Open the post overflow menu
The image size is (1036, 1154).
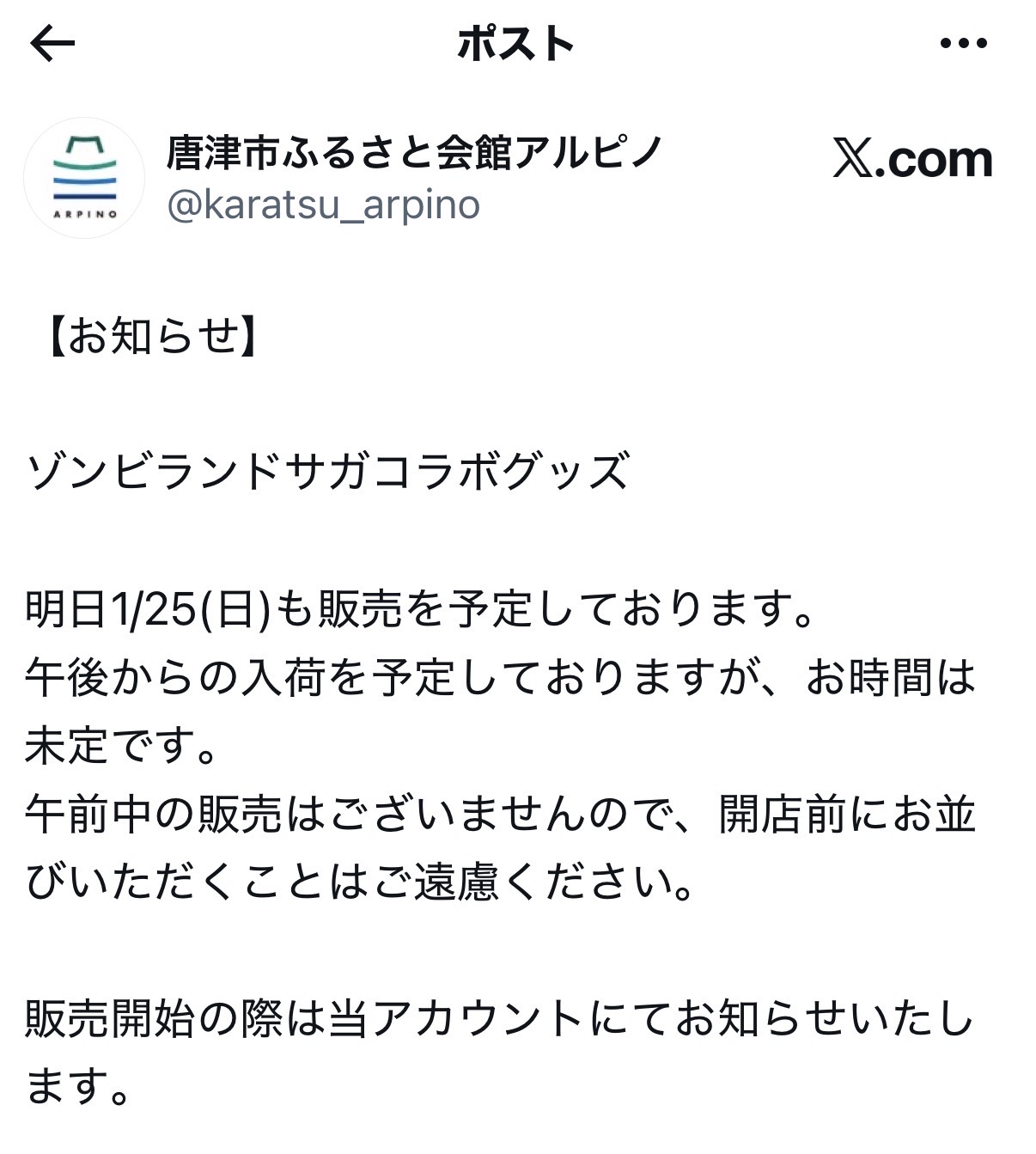tap(964, 43)
